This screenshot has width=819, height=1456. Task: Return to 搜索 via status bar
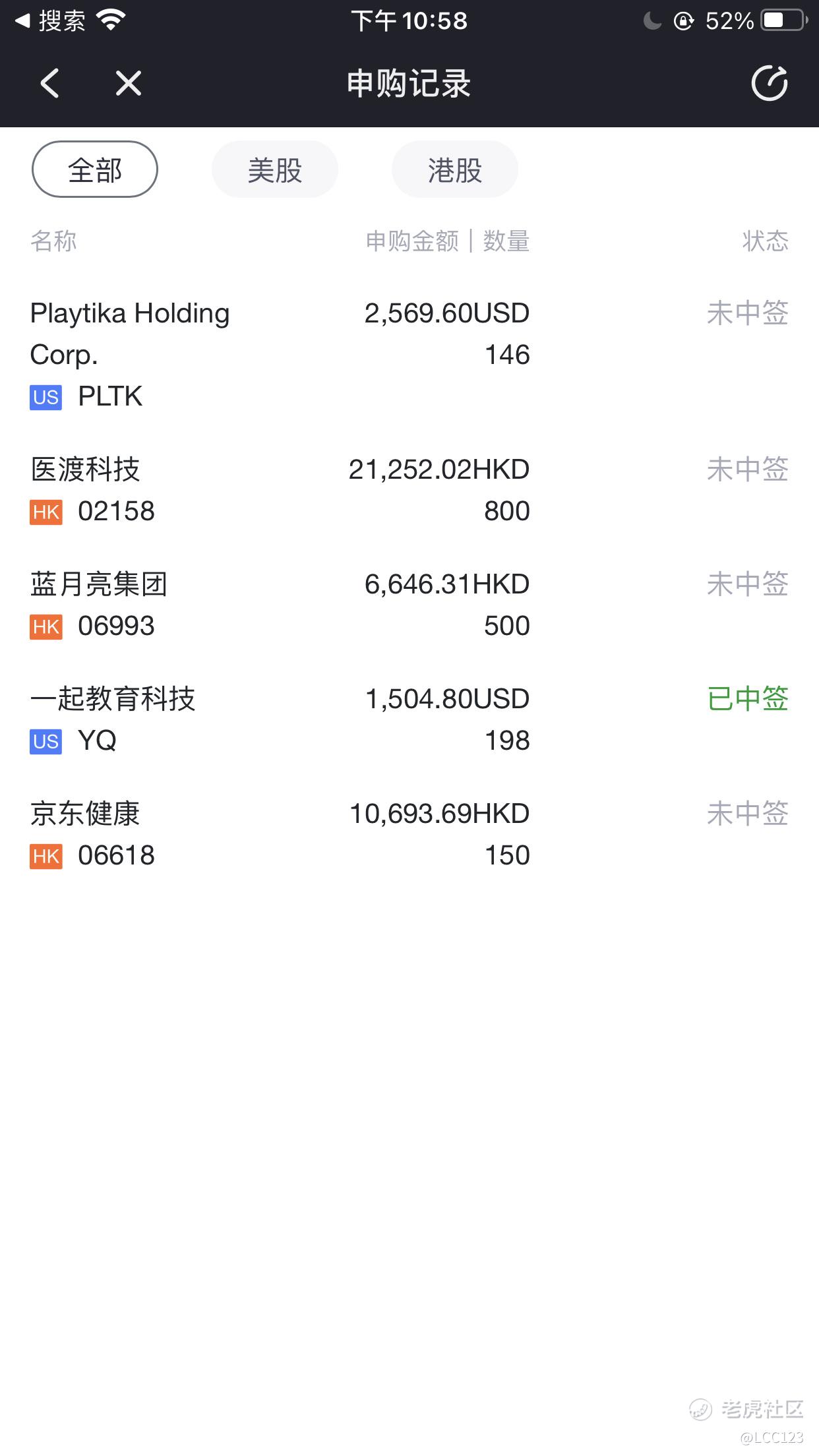[51, 21]
